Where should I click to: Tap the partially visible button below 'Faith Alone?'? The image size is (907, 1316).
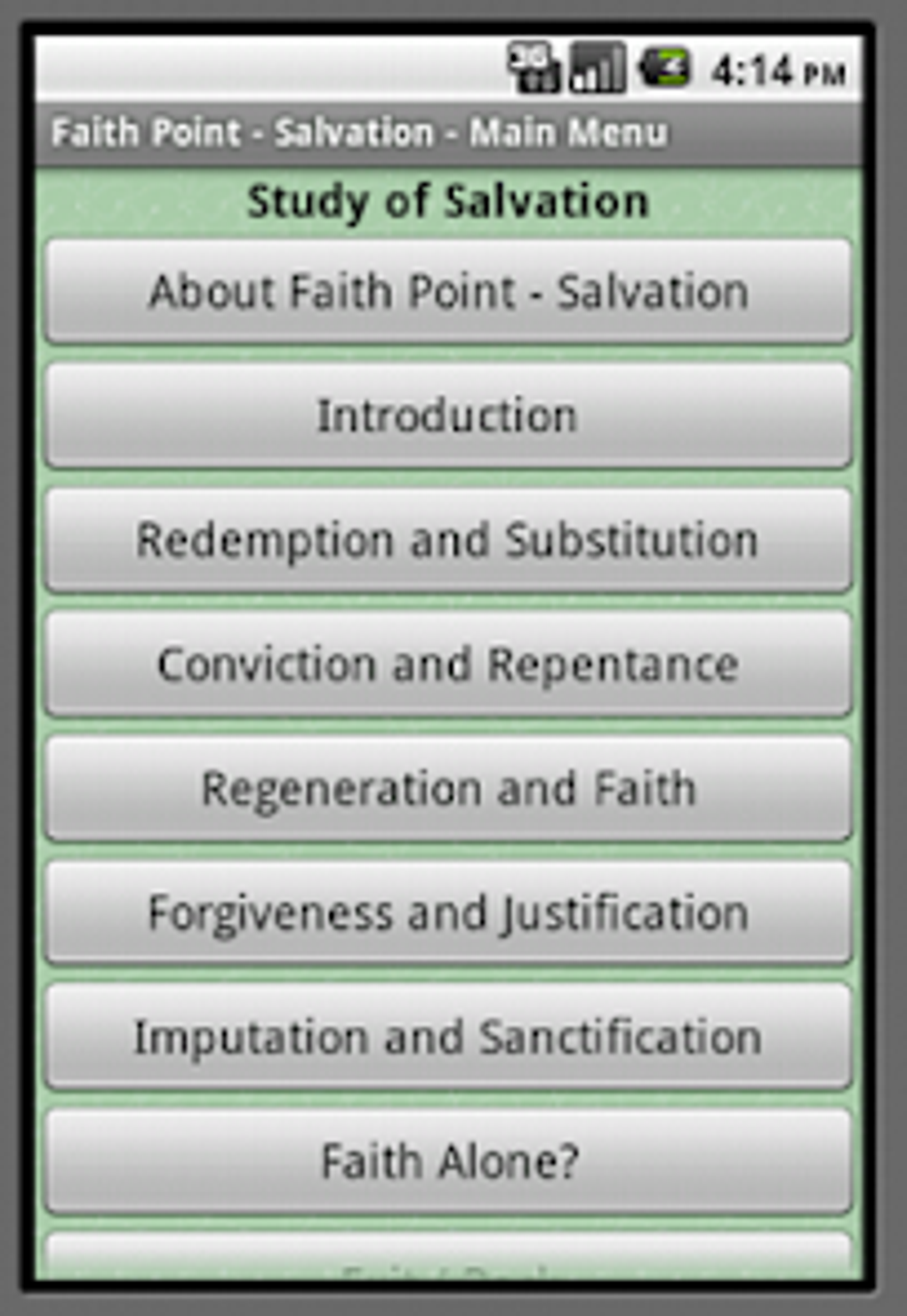point(449,1263)
